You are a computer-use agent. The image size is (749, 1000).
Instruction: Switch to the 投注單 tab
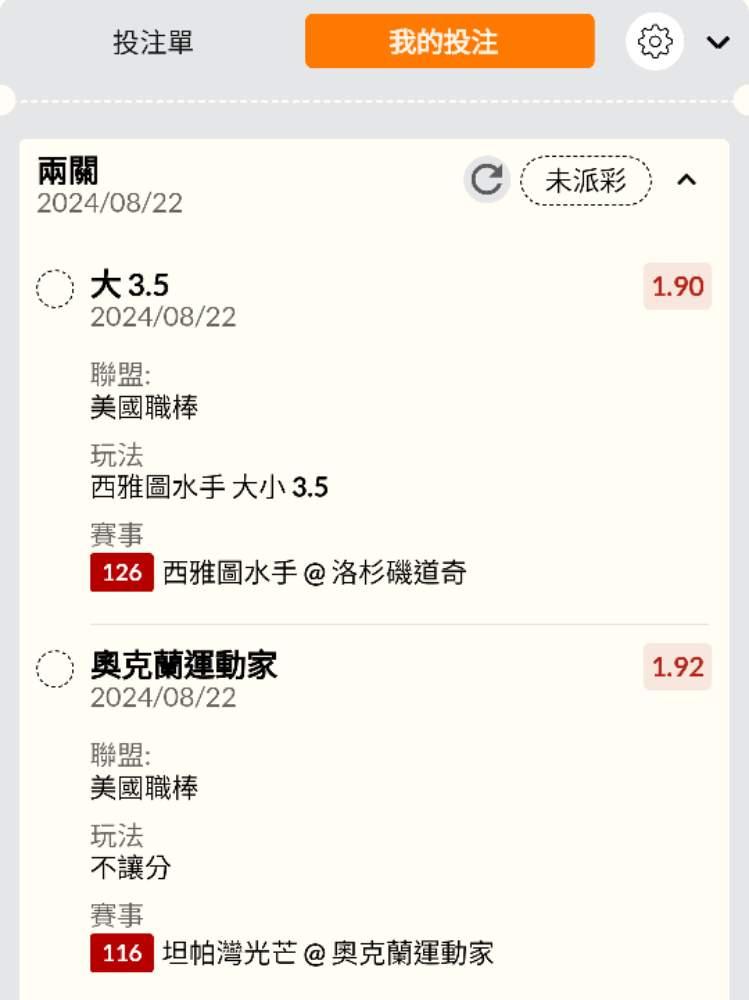pyautogui.click(x=153, y=42)
